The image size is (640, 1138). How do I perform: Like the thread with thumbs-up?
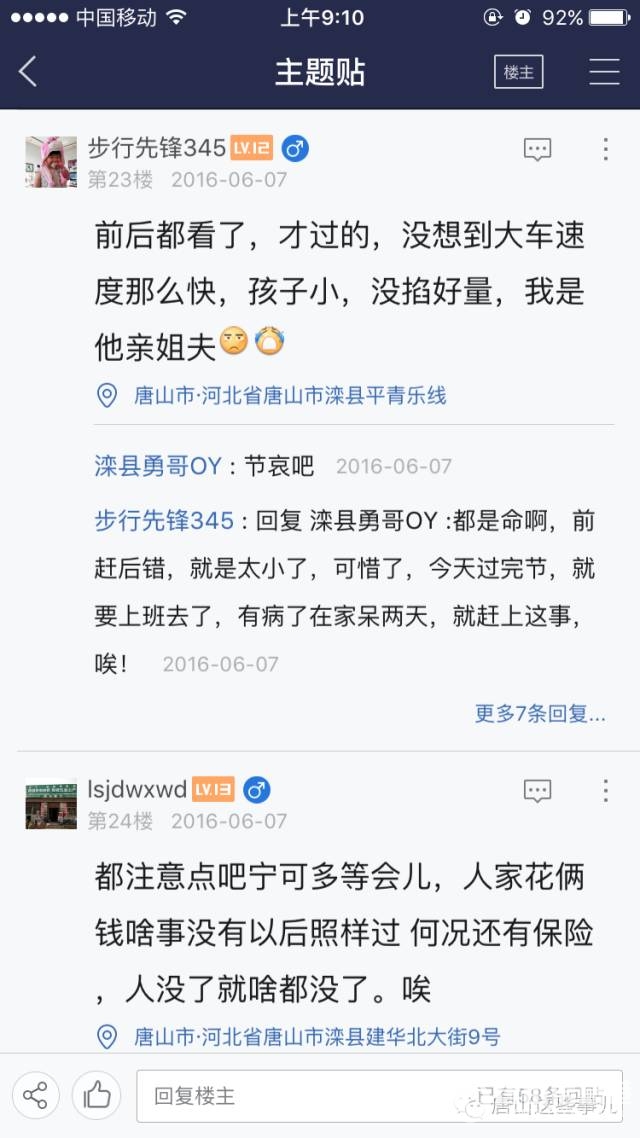pyautogui.click(x=97, y=1095)
